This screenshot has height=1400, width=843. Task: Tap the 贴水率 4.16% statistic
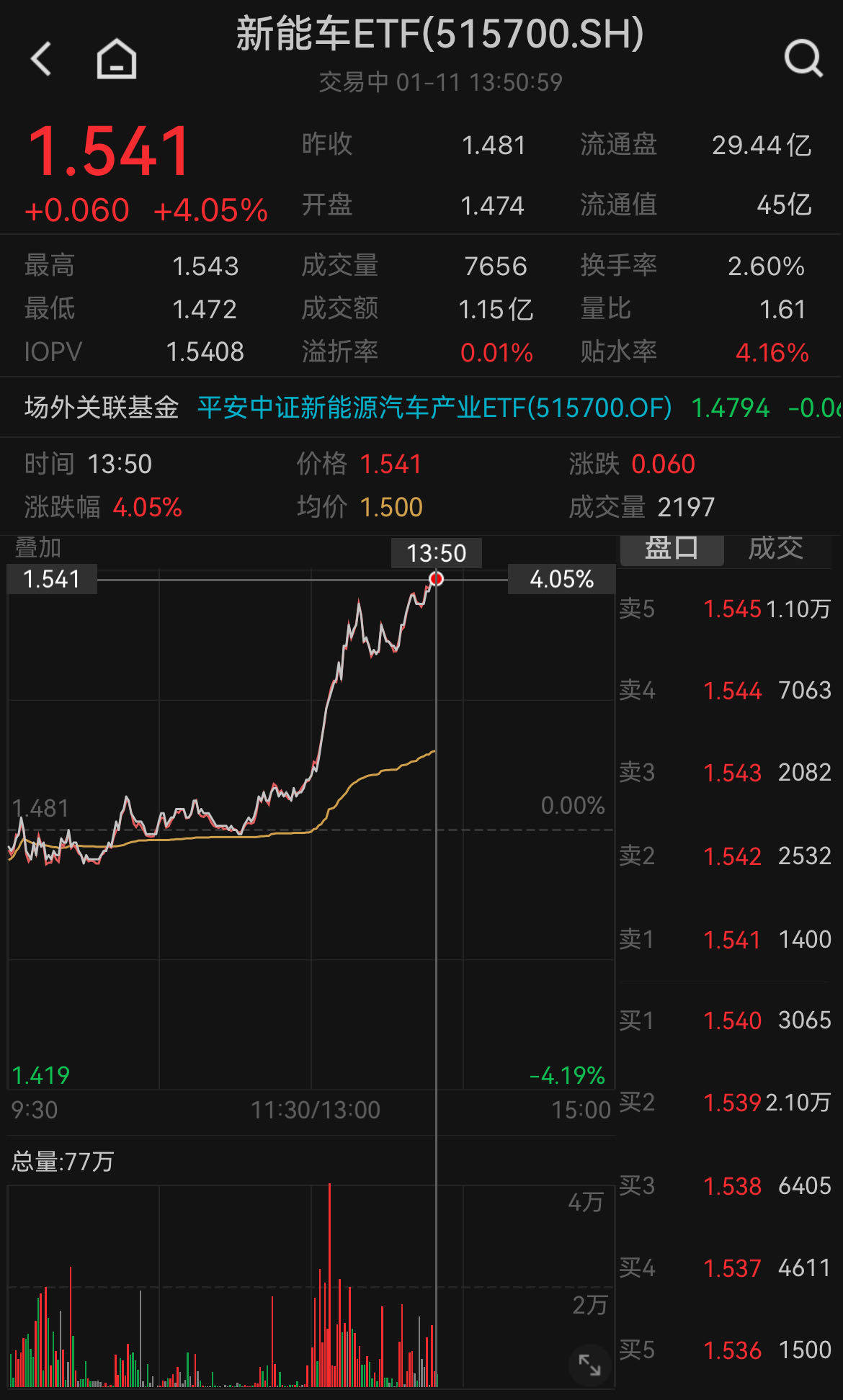[773, 352]
